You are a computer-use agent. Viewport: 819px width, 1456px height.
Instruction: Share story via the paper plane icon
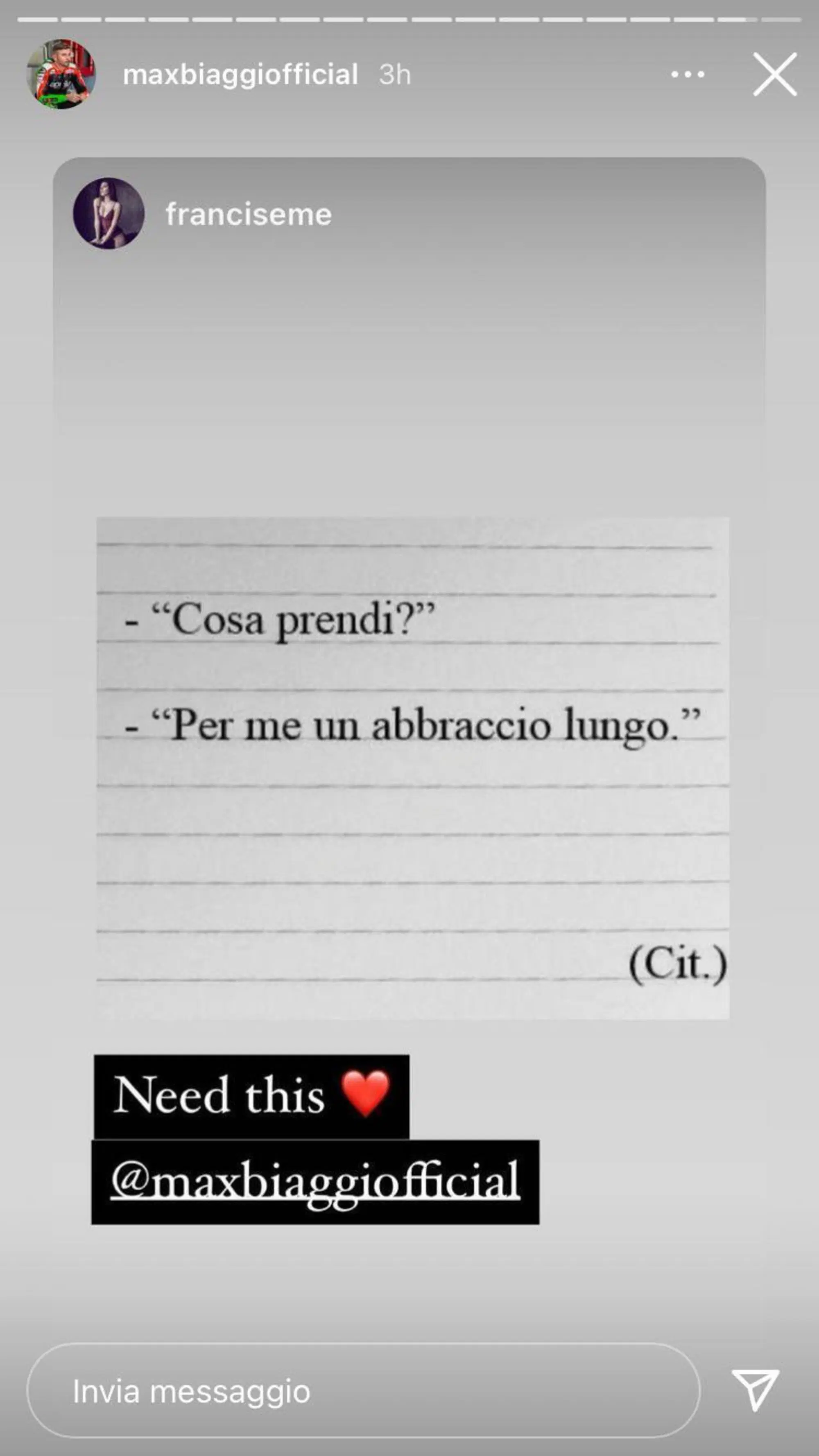pos(755,1390)
